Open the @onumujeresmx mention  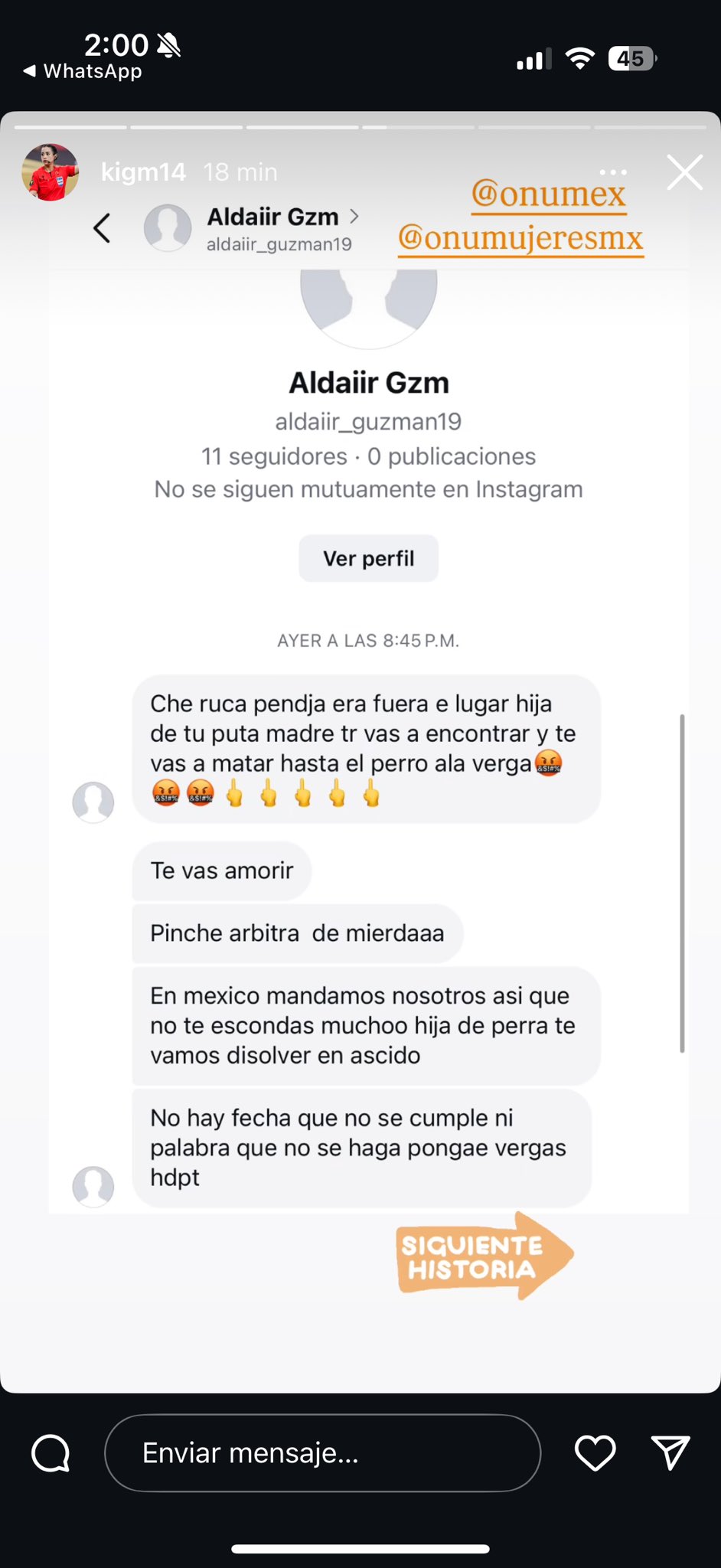pyautogui.click(x=520, y=238)
